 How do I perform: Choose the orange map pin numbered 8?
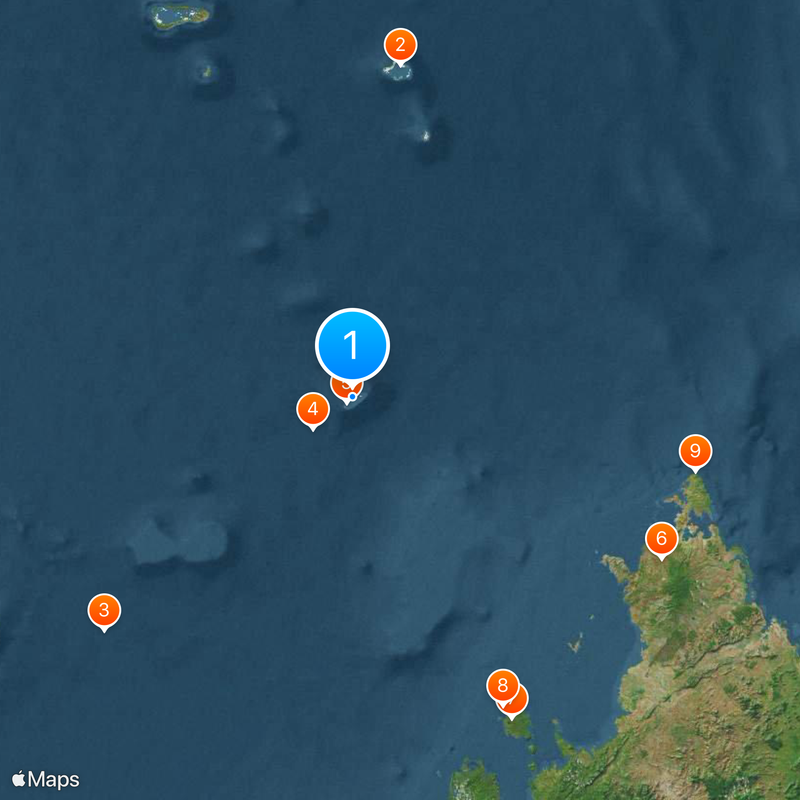click(502, 686)
